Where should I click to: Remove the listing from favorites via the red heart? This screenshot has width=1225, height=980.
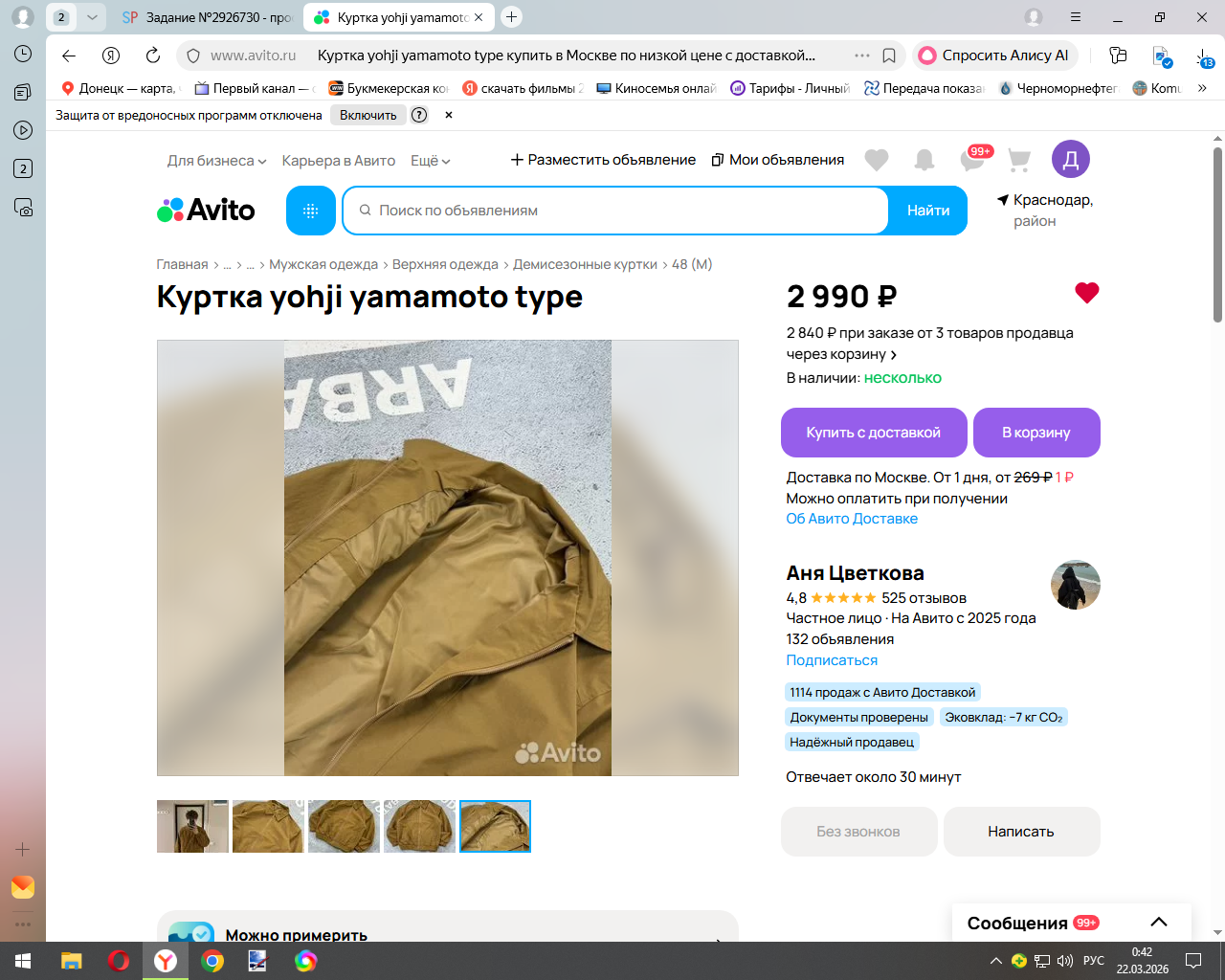[x=1086, y=293]
